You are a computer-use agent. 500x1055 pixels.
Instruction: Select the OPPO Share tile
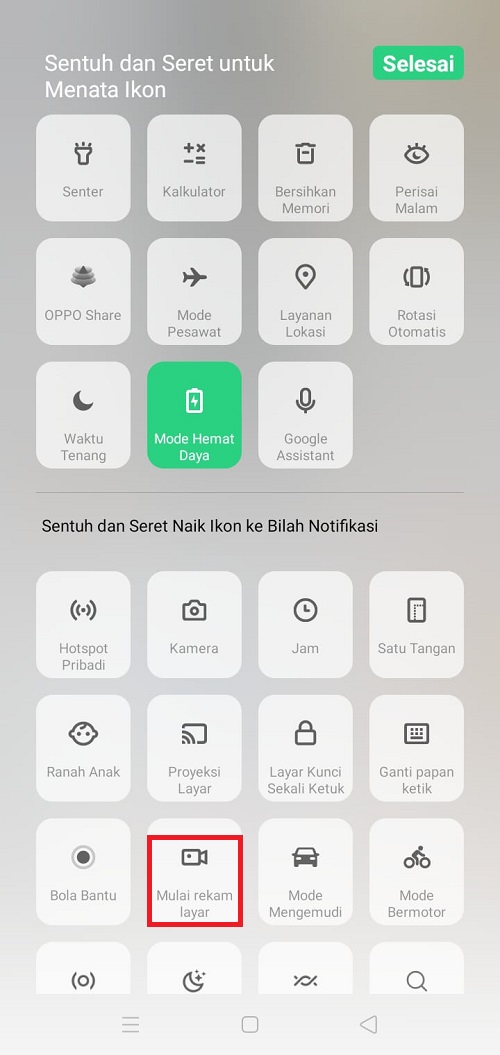[83, 291]
